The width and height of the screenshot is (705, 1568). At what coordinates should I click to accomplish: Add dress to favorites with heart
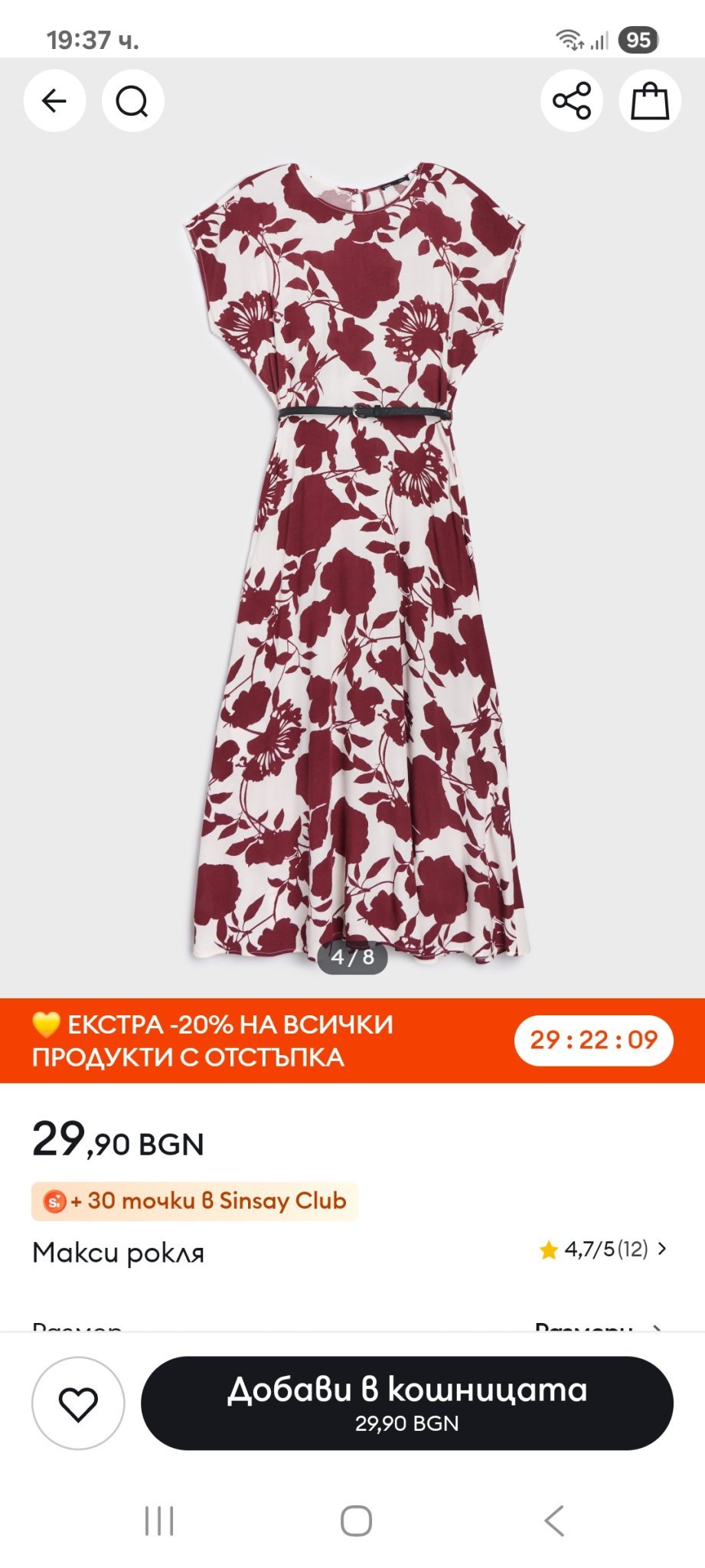(78, 1403)
